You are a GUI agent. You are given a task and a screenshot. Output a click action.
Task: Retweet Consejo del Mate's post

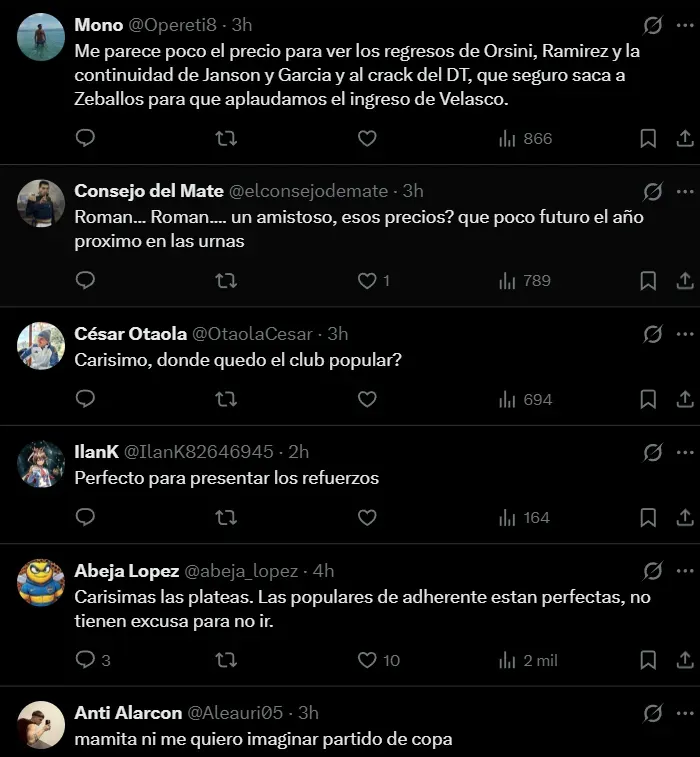click(x=226, y=280)
